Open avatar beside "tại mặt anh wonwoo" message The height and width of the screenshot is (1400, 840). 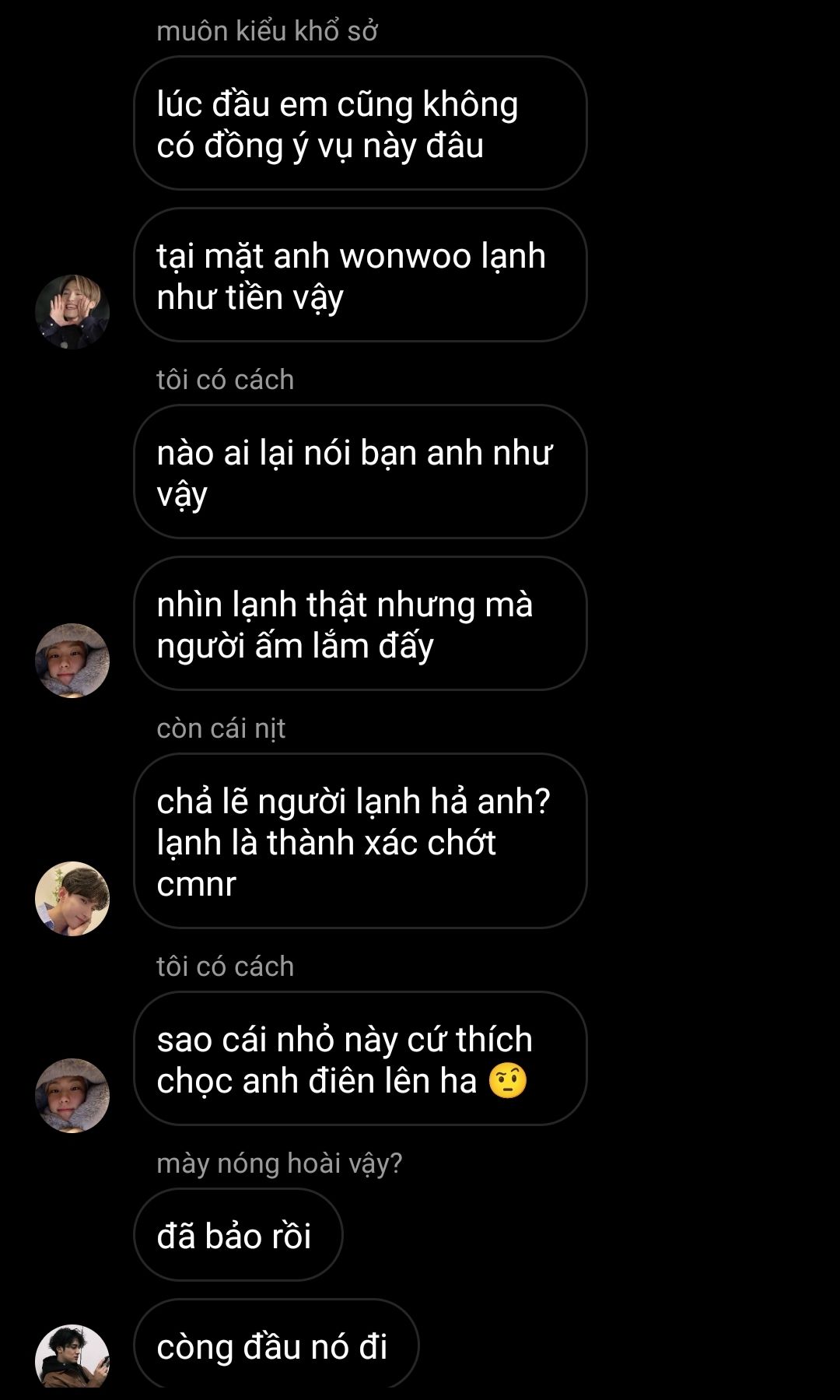(72, 311)
